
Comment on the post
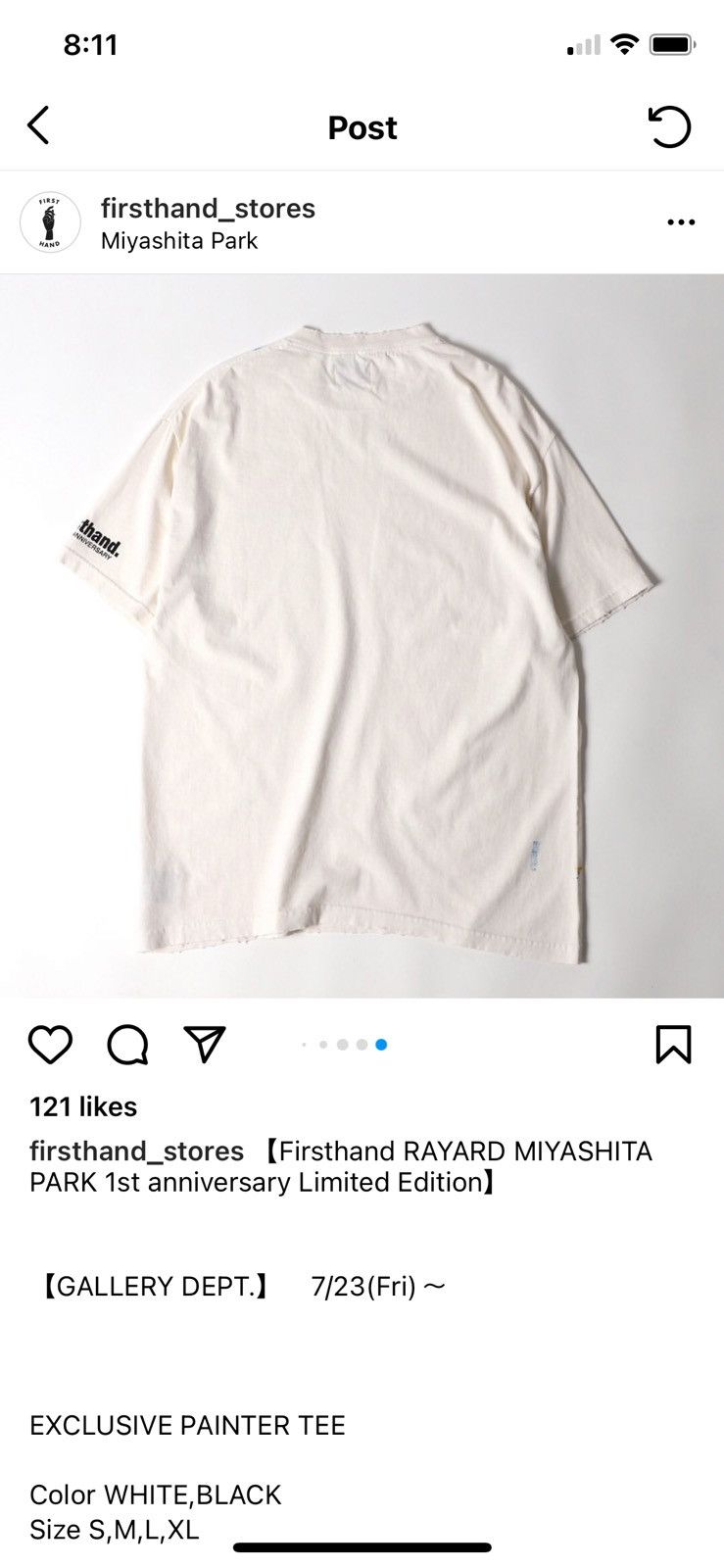(127, 1045)
